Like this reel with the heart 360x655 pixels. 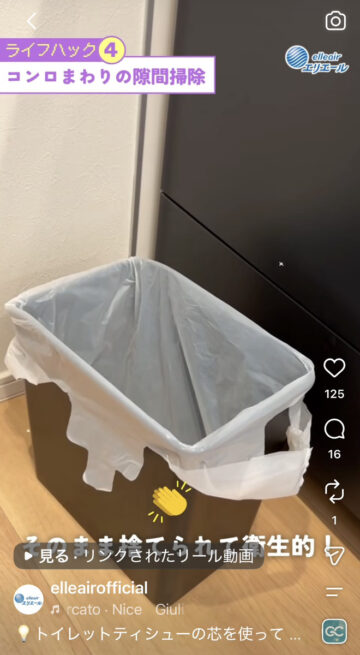point(335,368)
